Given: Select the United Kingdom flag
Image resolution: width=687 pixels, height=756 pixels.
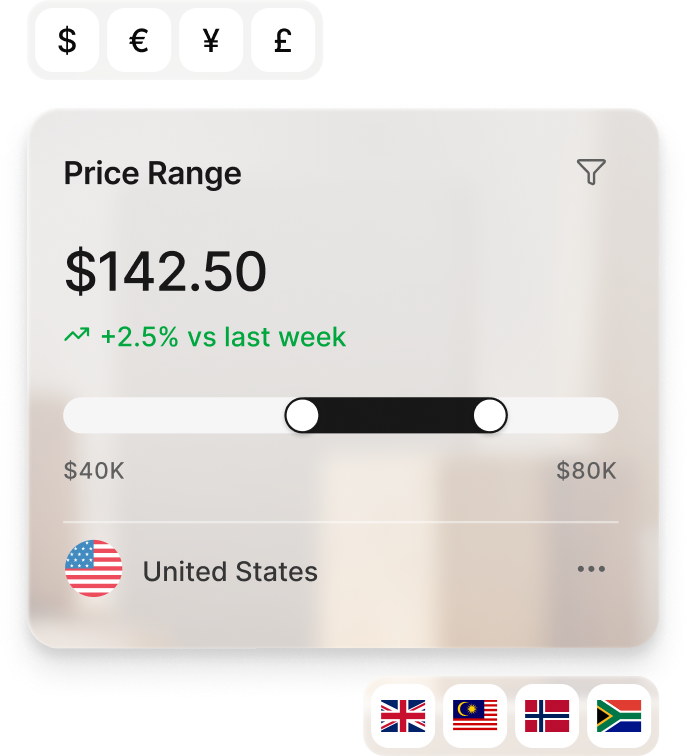Looking at the screenshot, I should pos(403,716).
